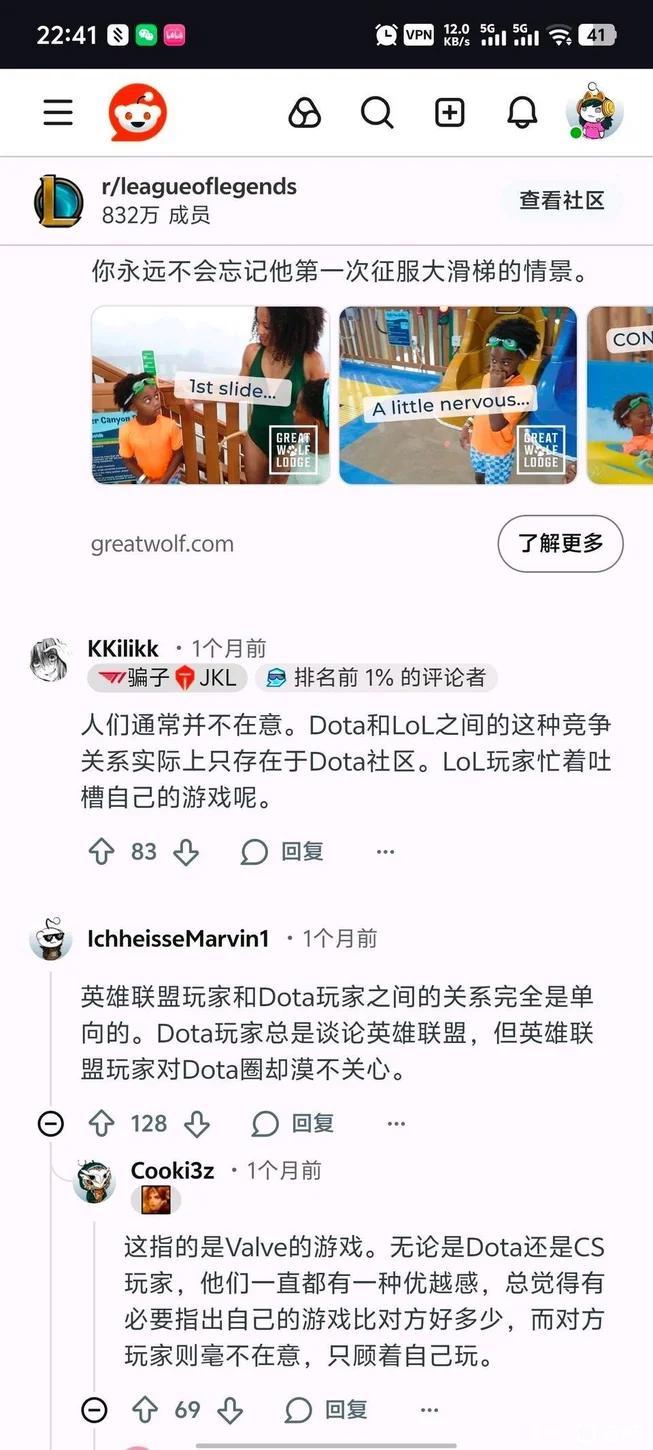Open your profile avatar menu
Screen dimensions: 653x1450
[x=595, y=112]
